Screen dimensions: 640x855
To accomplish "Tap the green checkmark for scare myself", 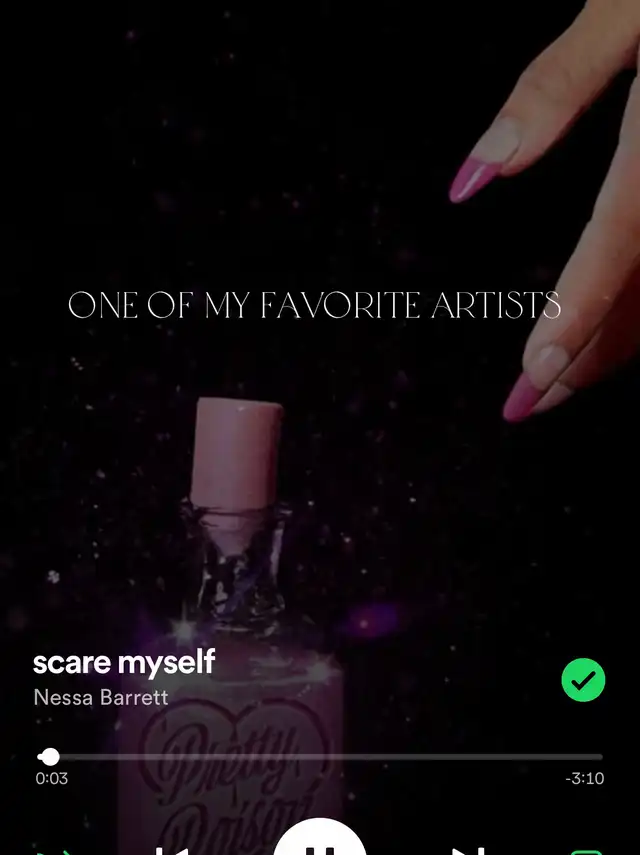I will (583, 682).
